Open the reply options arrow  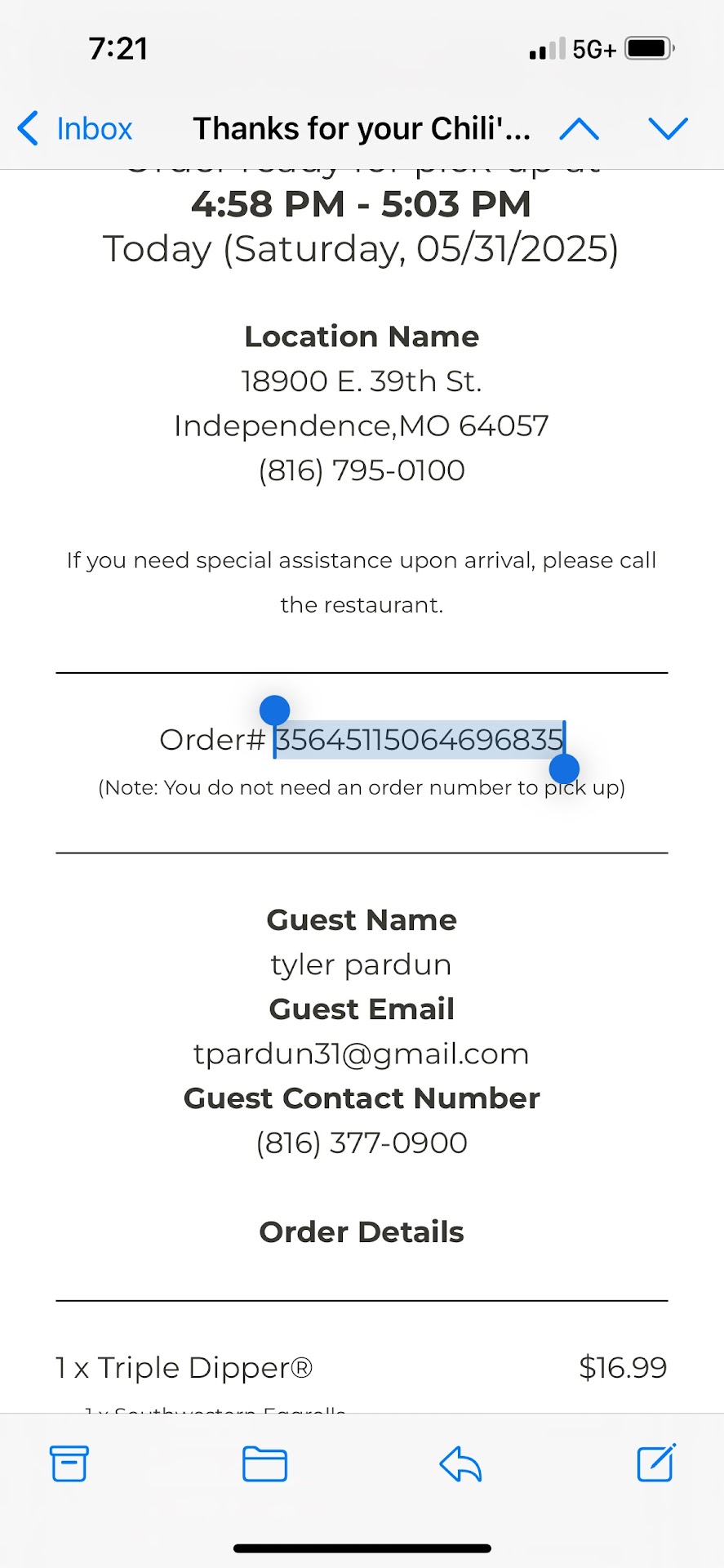[460, 1463]
